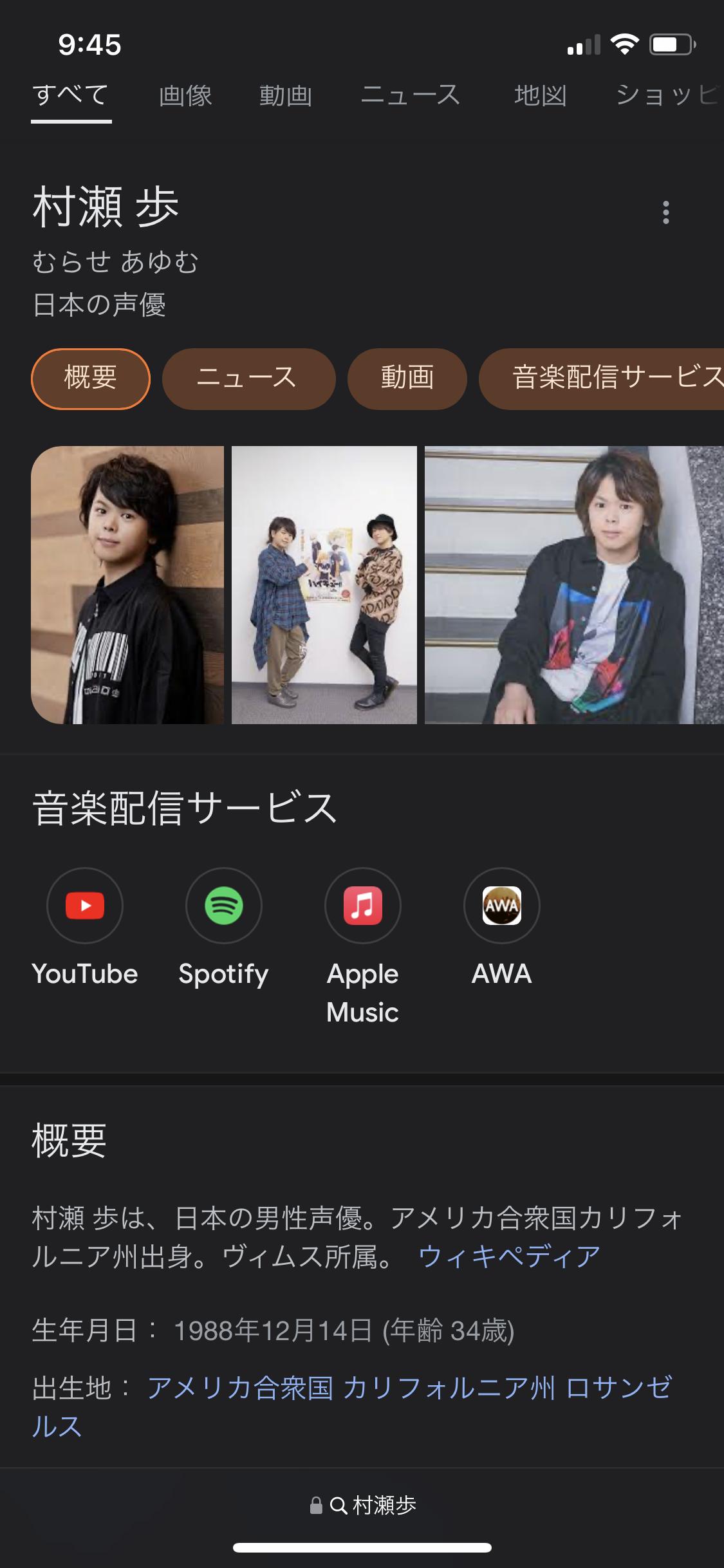Screen dimensions: 724x1568
Task: Switch to the ニュース search tab
Action: point(410,96)
